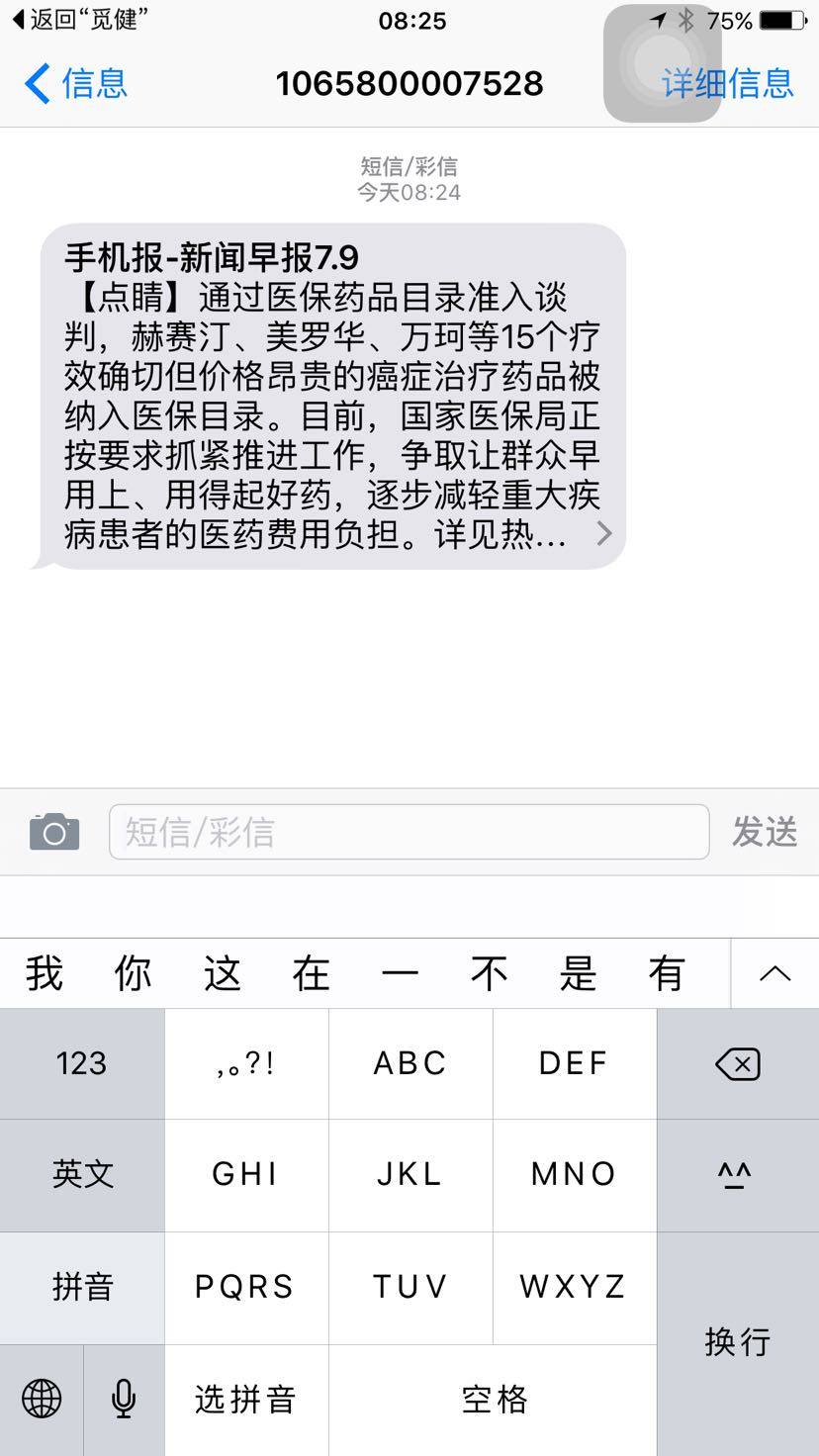Start dictation with the microphone key
819x1456 pixels.
pos(124,1399)
